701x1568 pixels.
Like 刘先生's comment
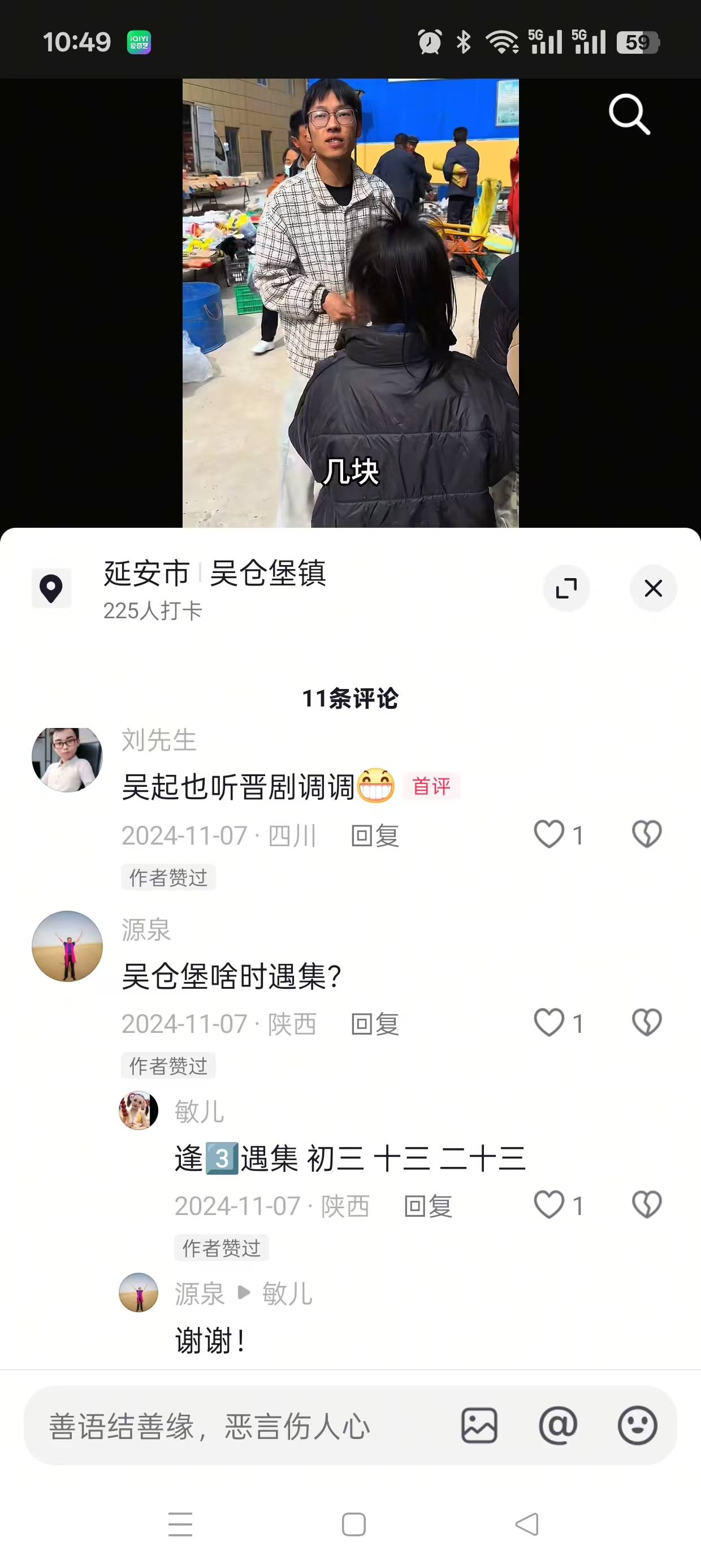[x=549, y=834]
